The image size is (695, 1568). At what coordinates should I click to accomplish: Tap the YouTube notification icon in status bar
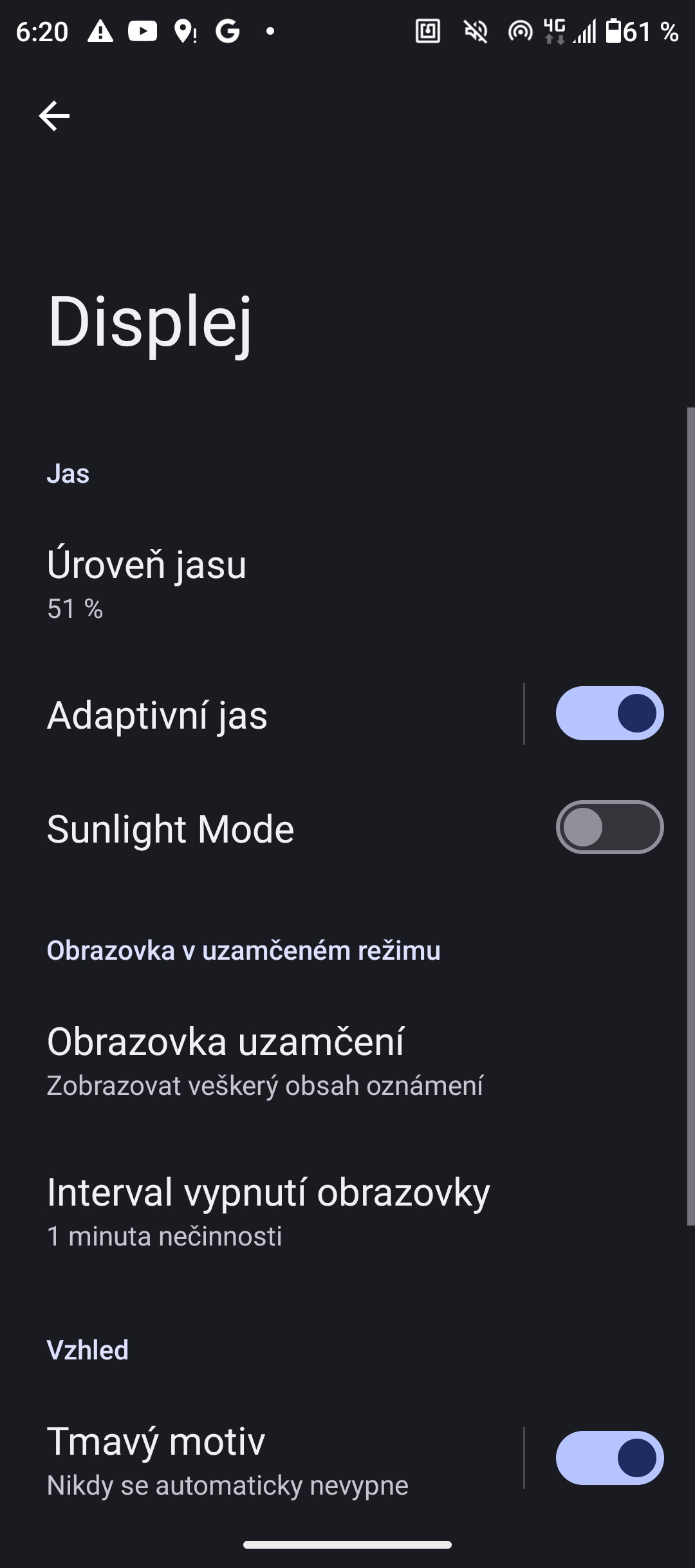pos(143,32)
